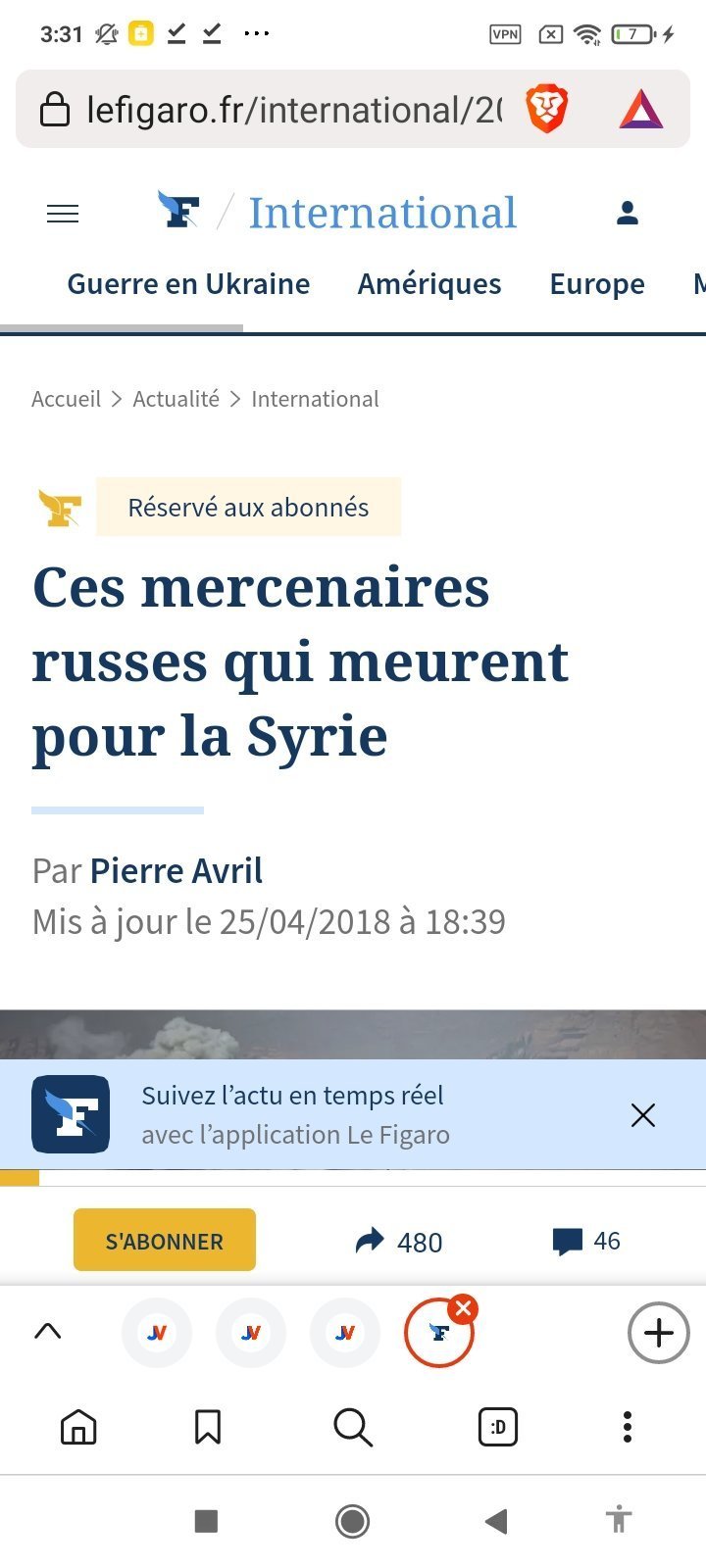
Task: Tap the S'ABONNER subscribe button
Action: pos(165,1241)
